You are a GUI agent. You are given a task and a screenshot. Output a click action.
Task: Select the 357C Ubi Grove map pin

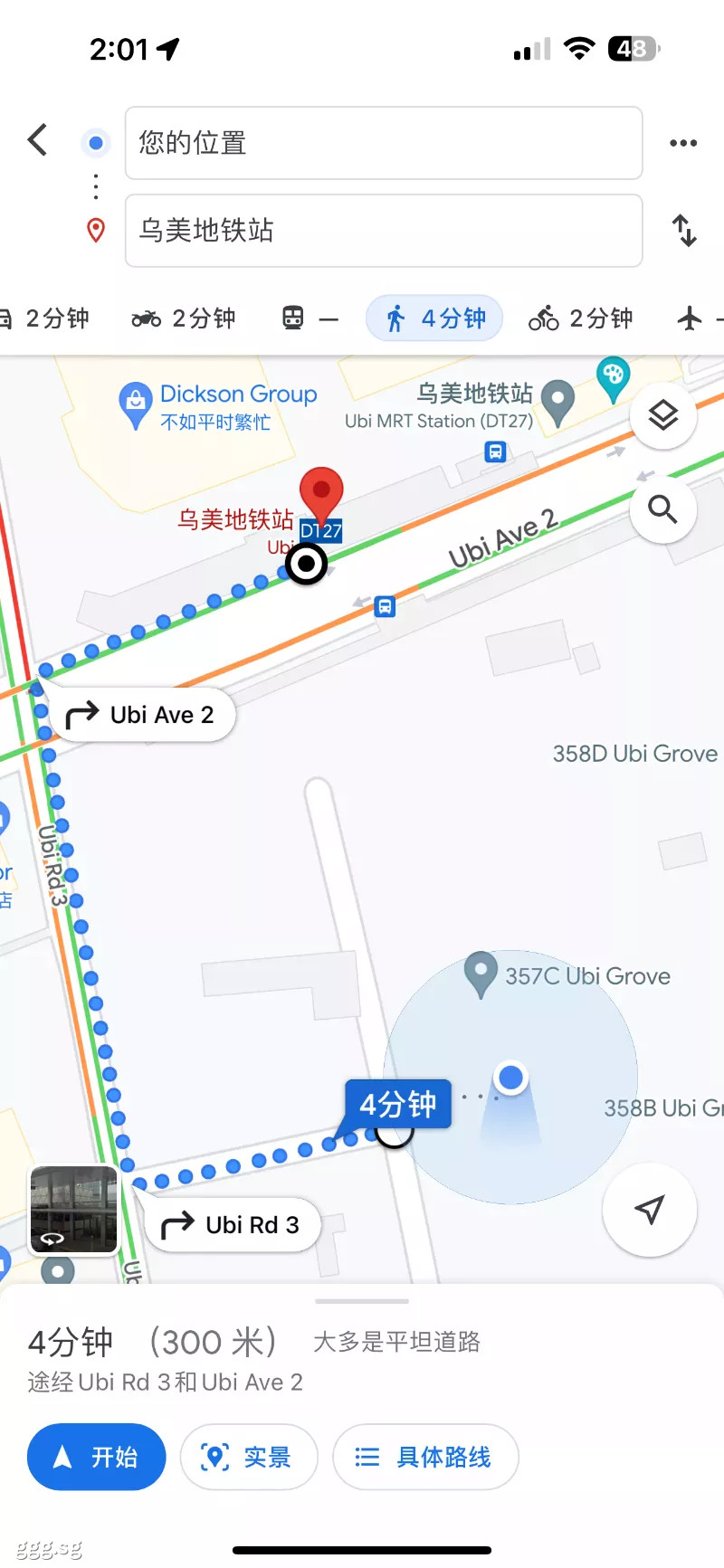click(x=481, y=973)
